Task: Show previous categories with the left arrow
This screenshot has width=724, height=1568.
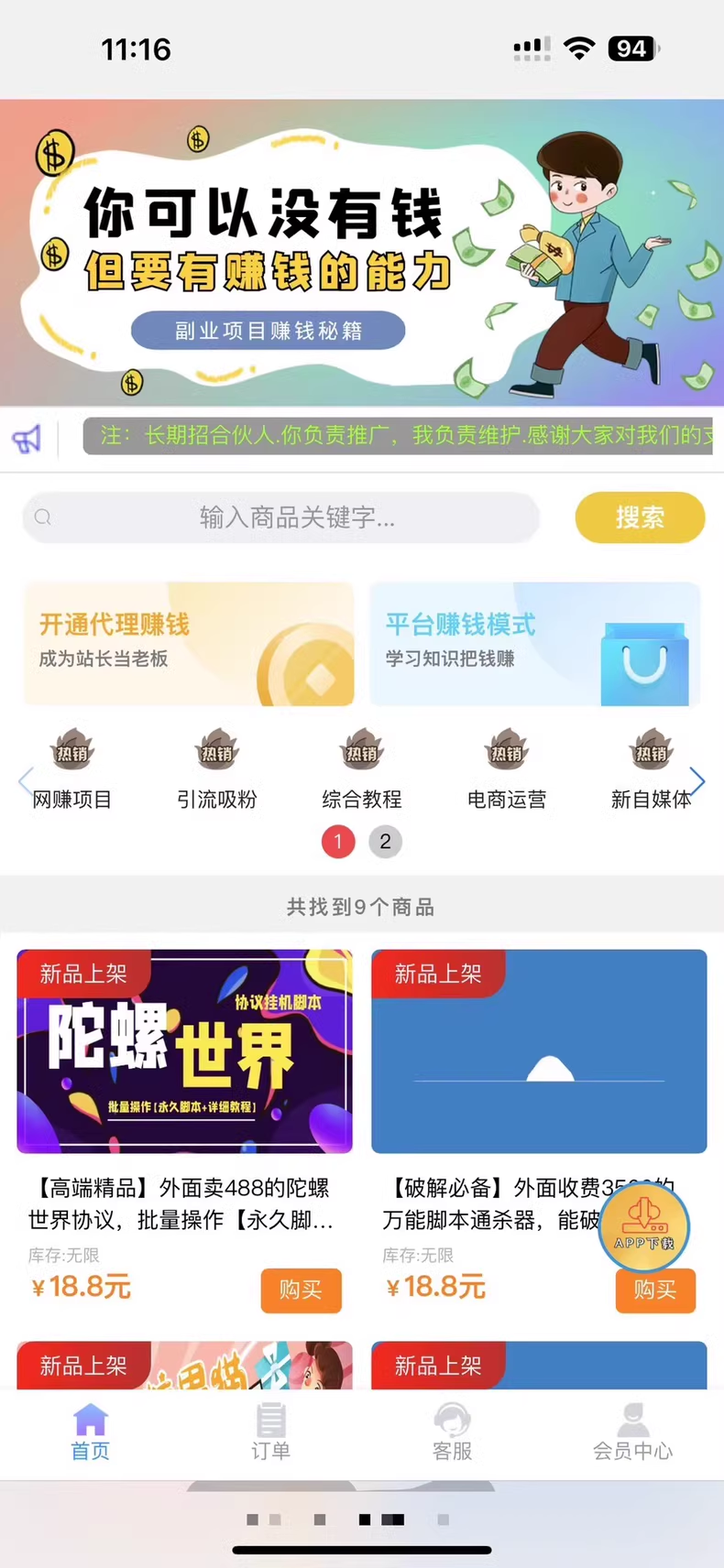Action: (x=25, y=781)
